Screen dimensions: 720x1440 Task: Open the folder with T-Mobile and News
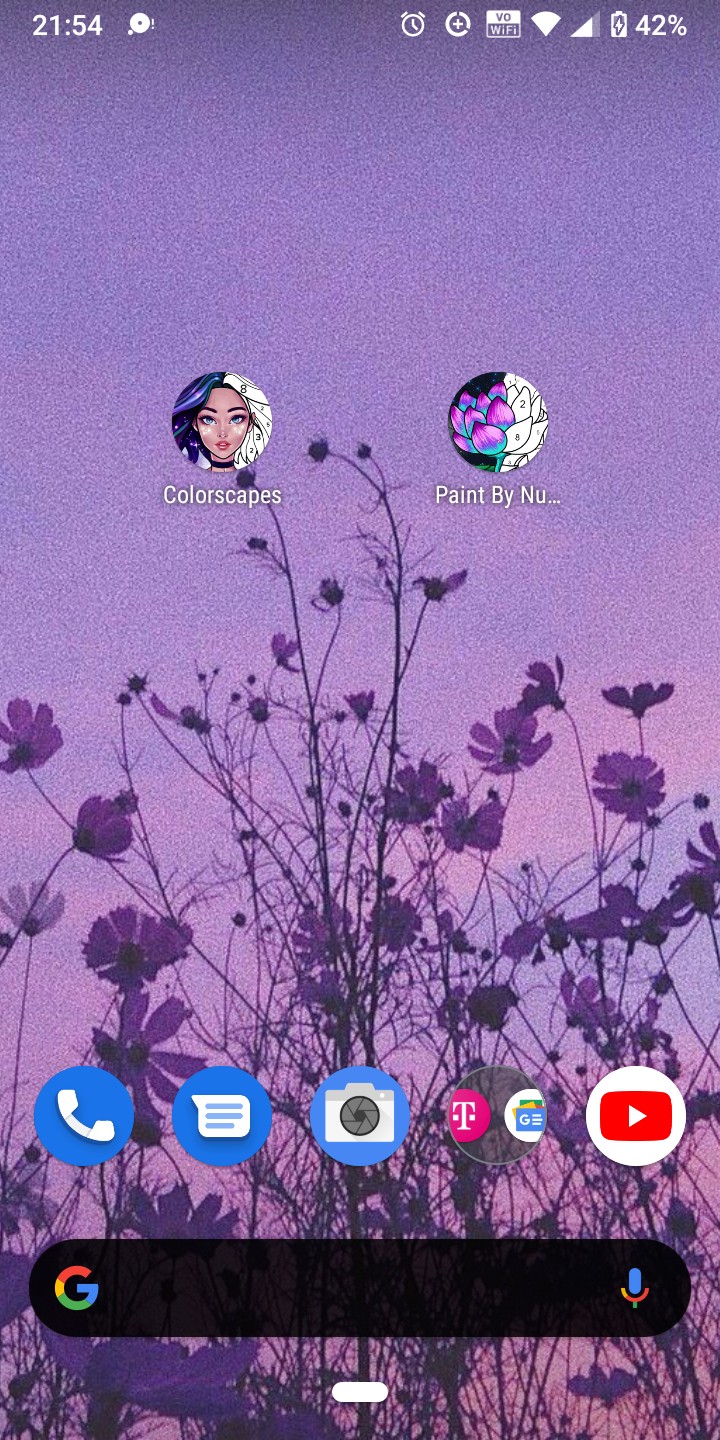click(x=498, y=1116)
